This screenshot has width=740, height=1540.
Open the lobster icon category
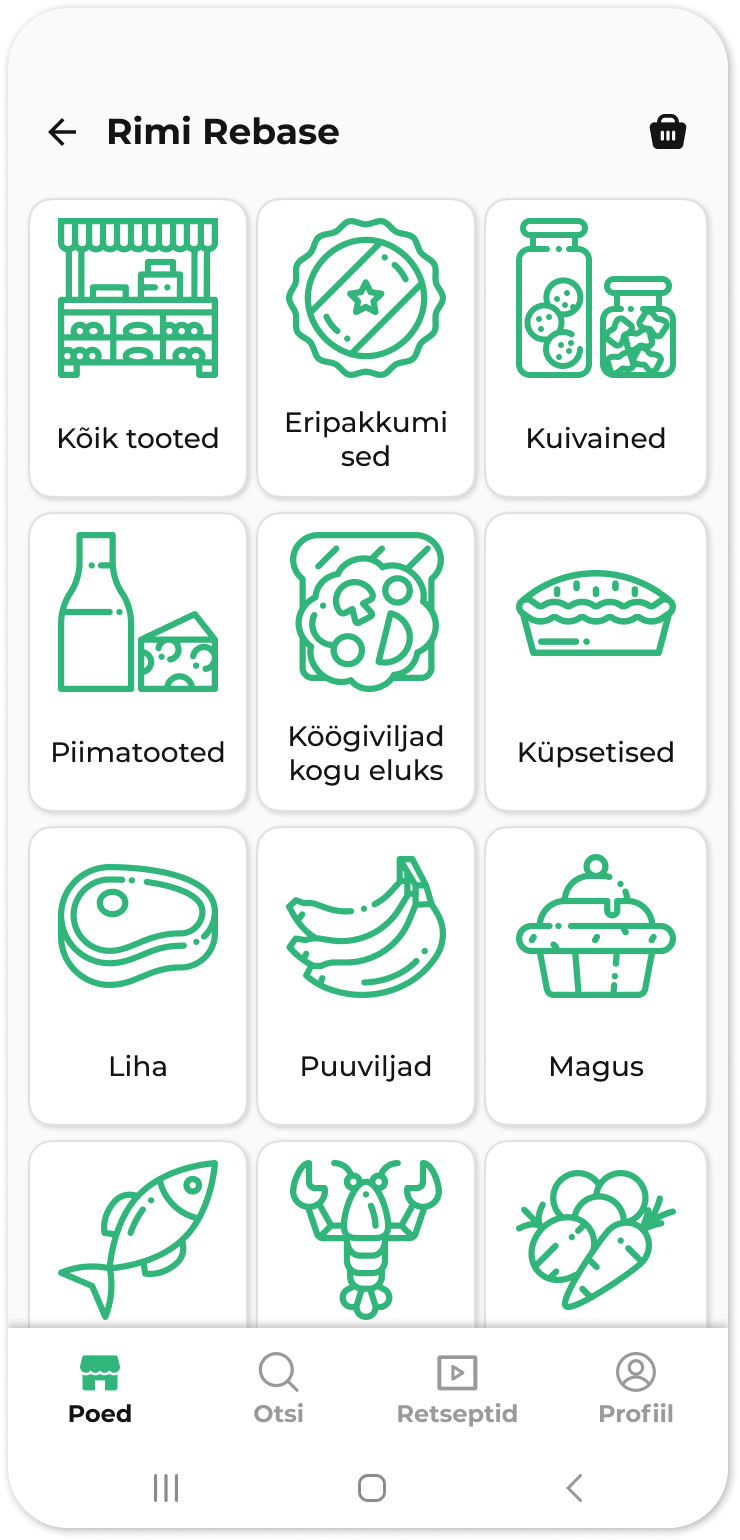(x=366, y=1235)
